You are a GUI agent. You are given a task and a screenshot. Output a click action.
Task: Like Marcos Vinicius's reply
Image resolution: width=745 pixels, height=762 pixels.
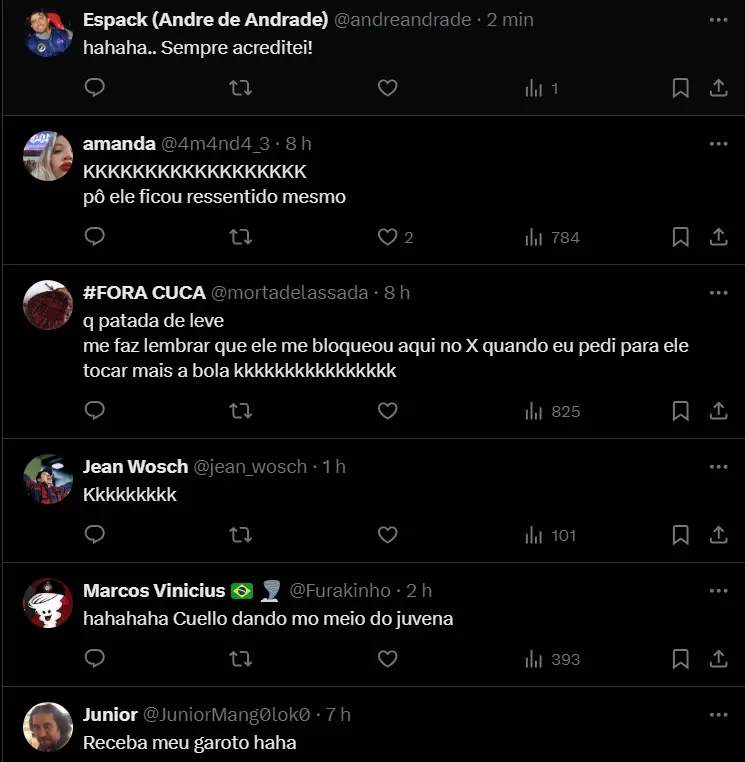tap(388, 659)
